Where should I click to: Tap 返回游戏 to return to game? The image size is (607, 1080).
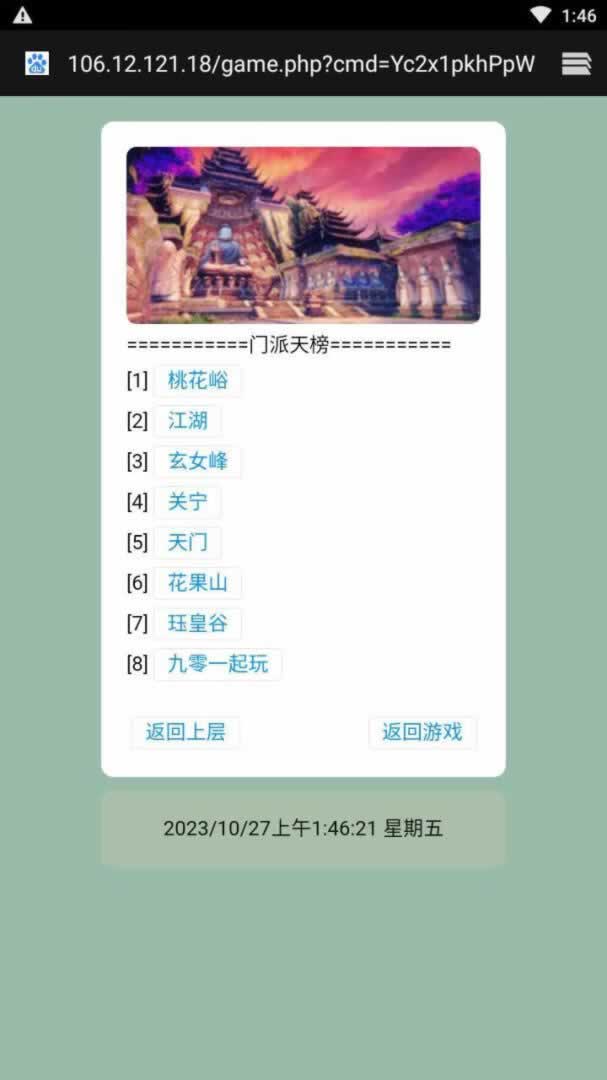422,732
